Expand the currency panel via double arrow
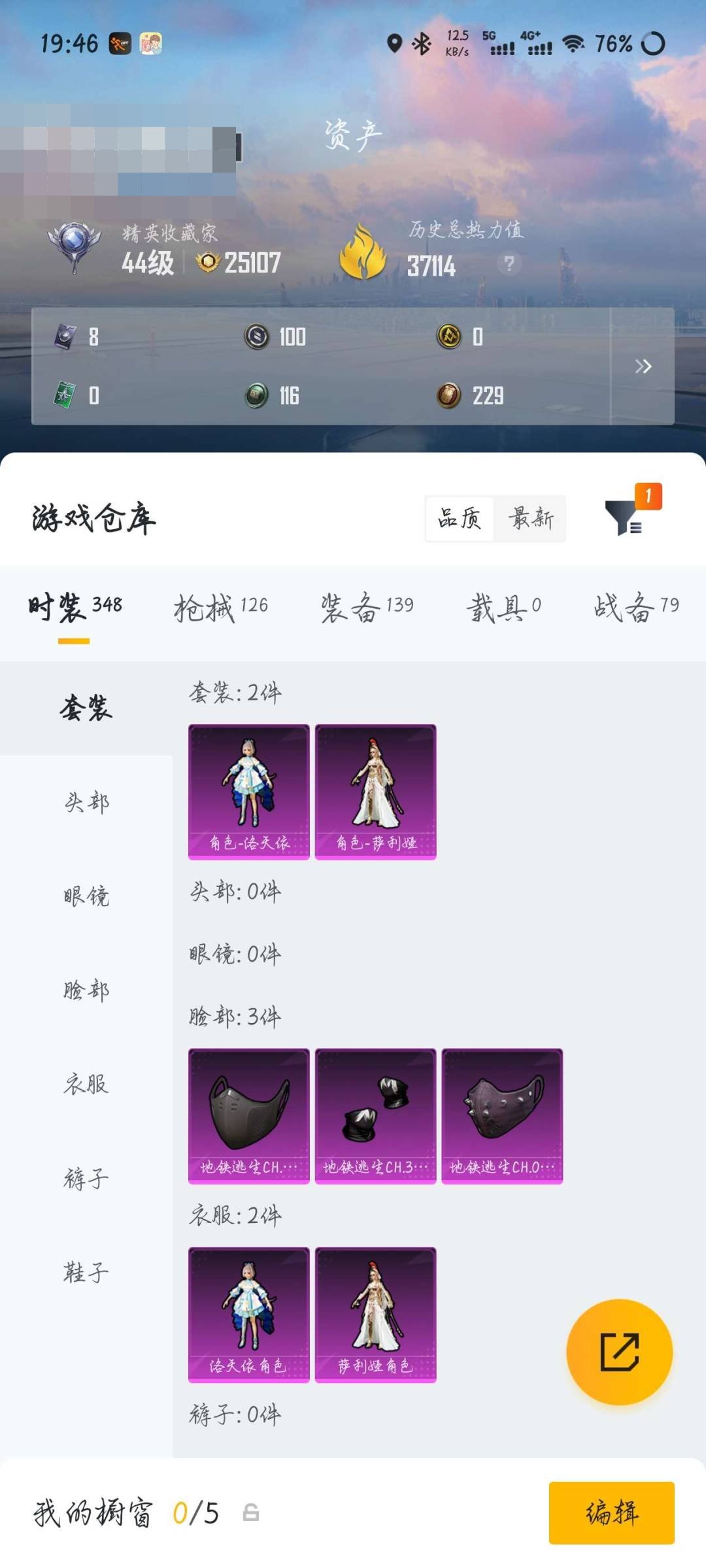706x1568 pixels. coord(642,367)
